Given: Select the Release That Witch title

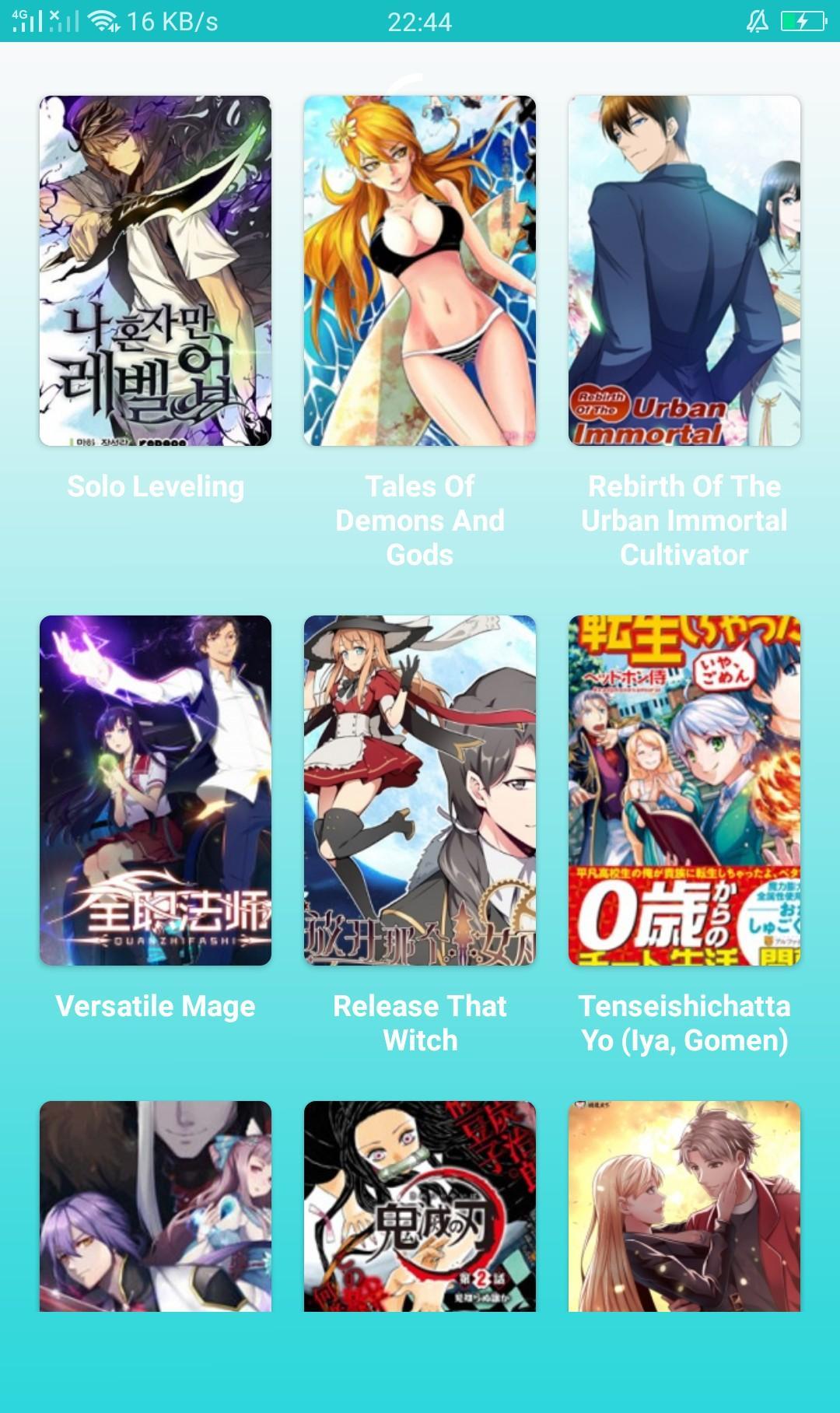Looking at the screenshot, I should click(420, 1021).
